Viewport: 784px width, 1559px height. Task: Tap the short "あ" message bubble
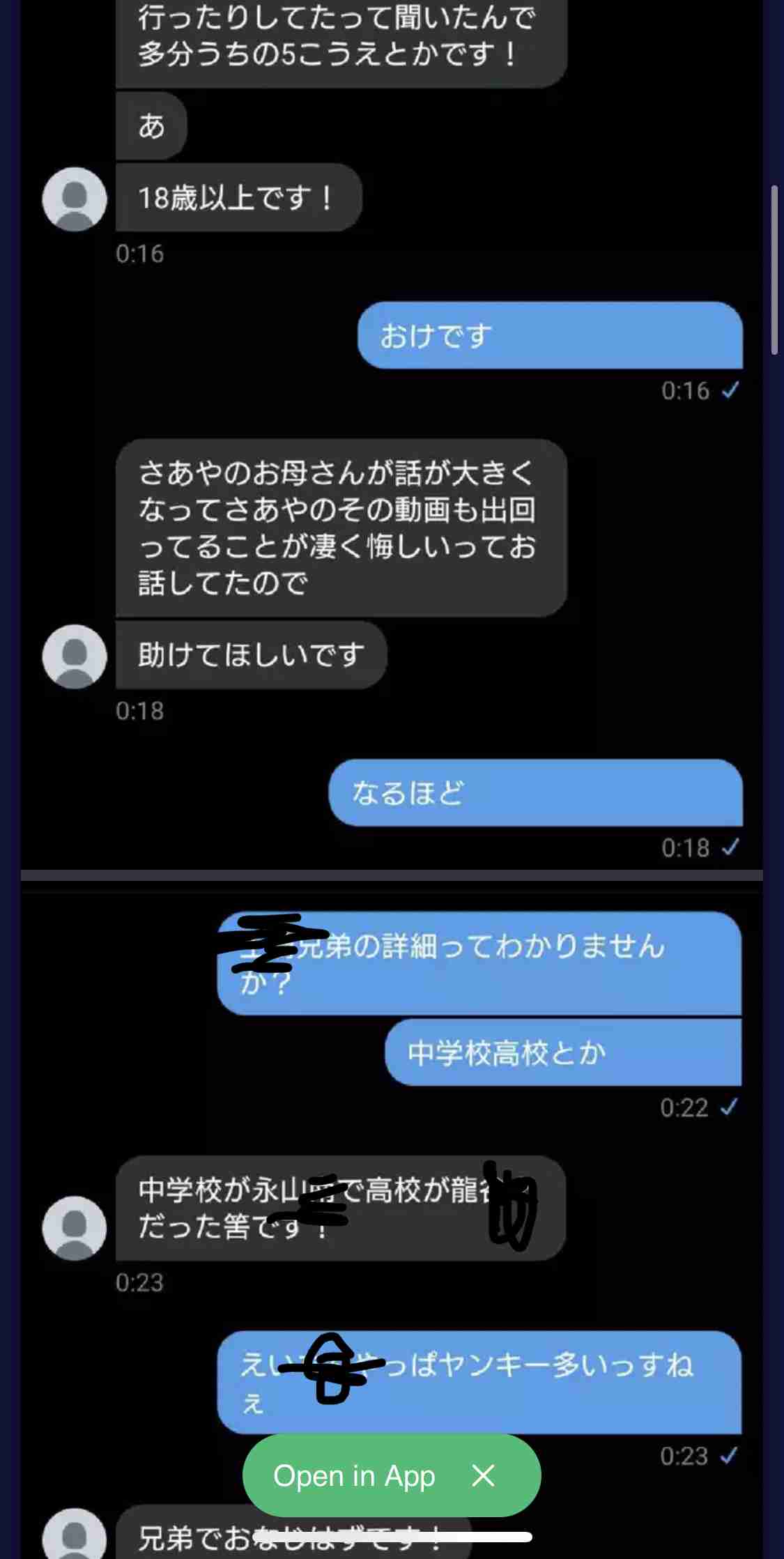tap(152, 126)
